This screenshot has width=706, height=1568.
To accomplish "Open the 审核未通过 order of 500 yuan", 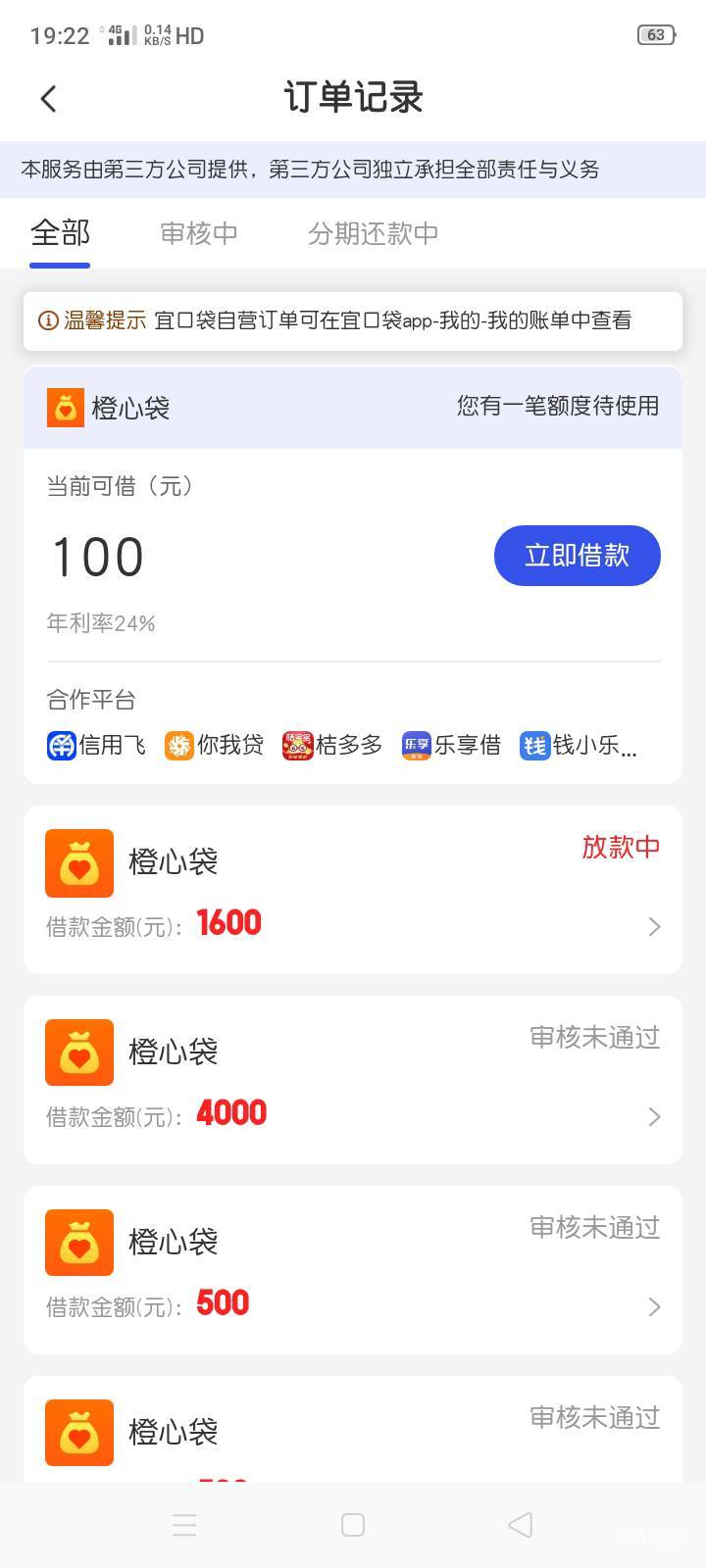I will pos(353,1269).
